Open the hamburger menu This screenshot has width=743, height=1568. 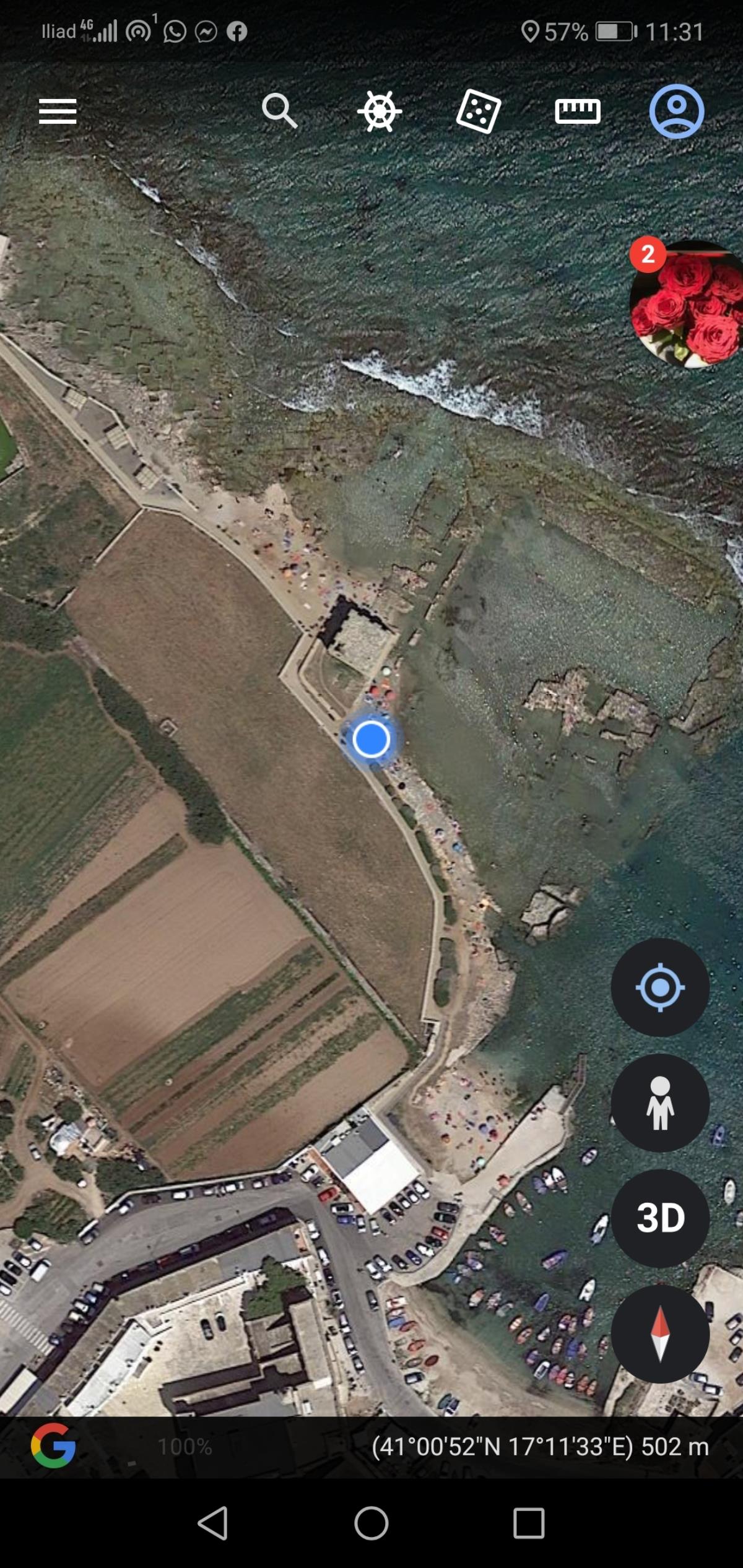pyautogui.click(x=58, y=111)
